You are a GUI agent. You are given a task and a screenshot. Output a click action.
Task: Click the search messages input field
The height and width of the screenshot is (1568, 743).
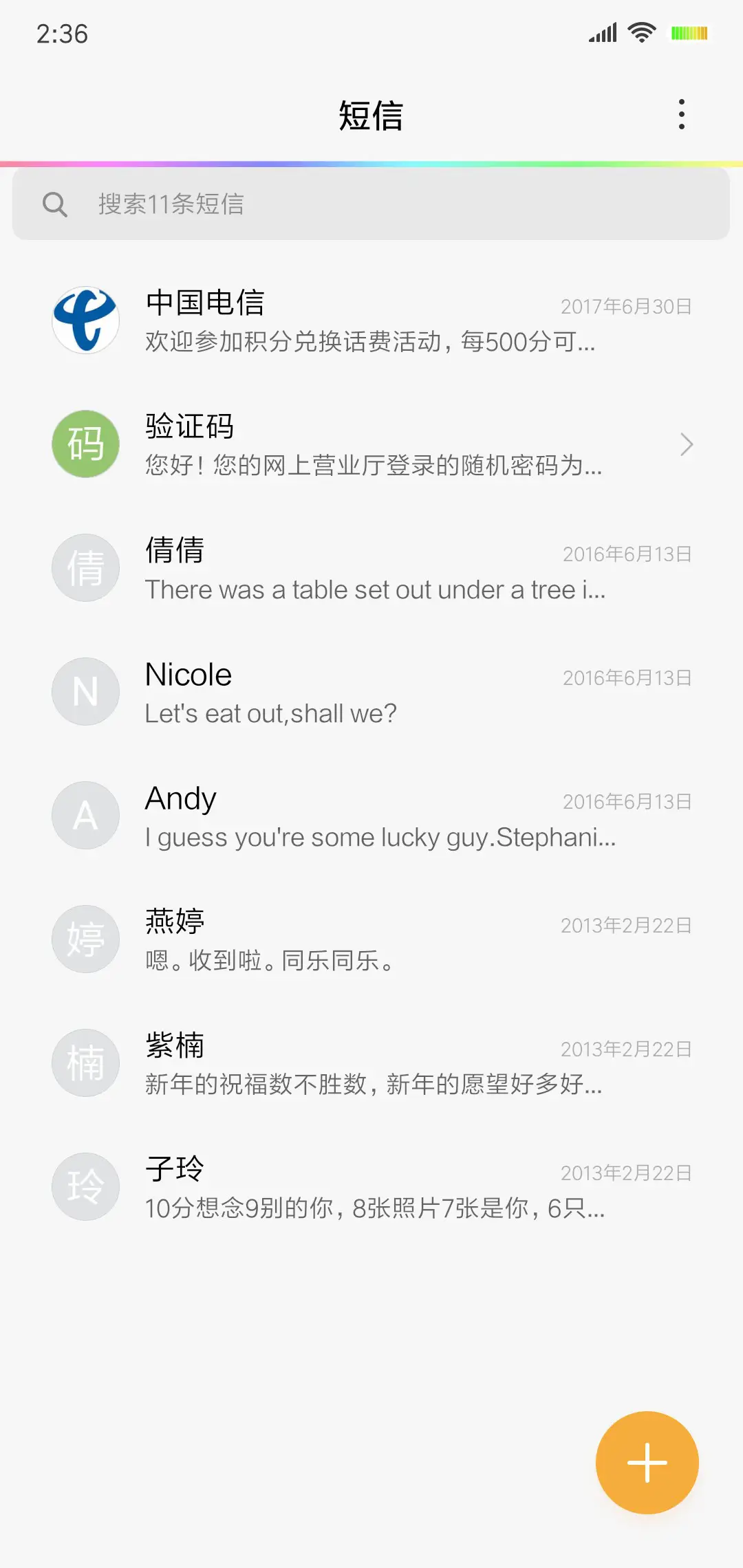coord(371,204)
